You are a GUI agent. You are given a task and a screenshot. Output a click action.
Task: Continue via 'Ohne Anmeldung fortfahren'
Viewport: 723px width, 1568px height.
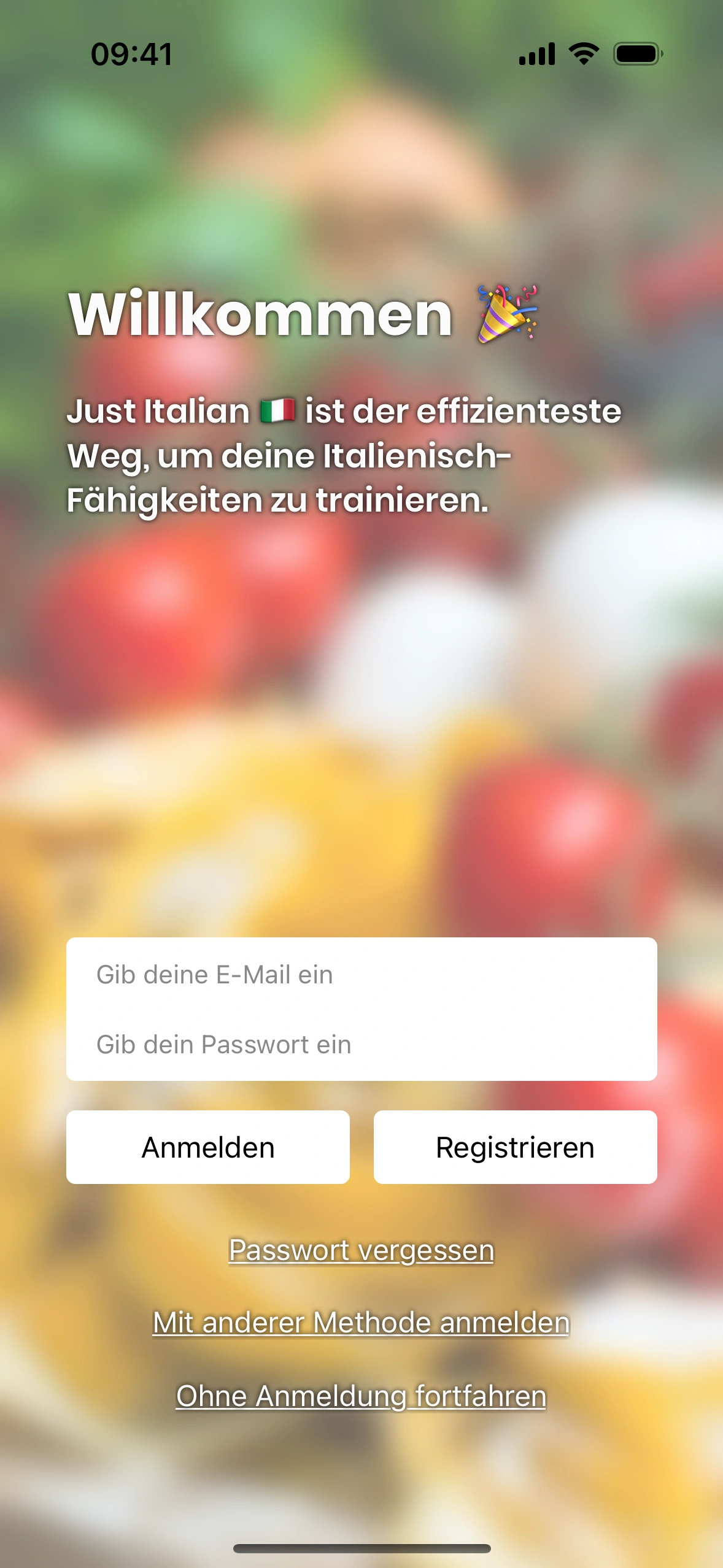[x=361, y=1396]
